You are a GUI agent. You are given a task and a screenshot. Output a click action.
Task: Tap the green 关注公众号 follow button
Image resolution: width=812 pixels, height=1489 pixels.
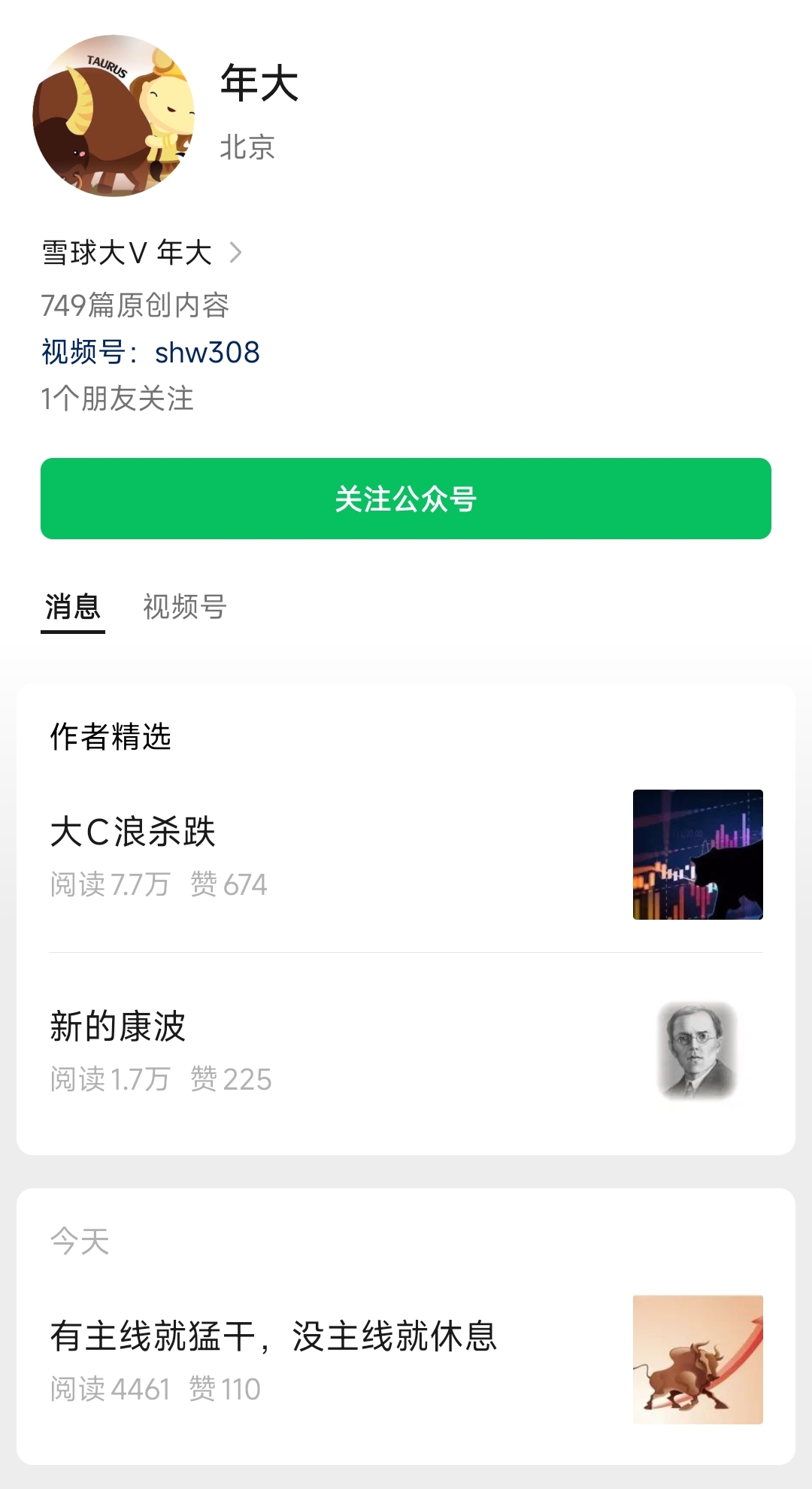click(x=406, y=499)
